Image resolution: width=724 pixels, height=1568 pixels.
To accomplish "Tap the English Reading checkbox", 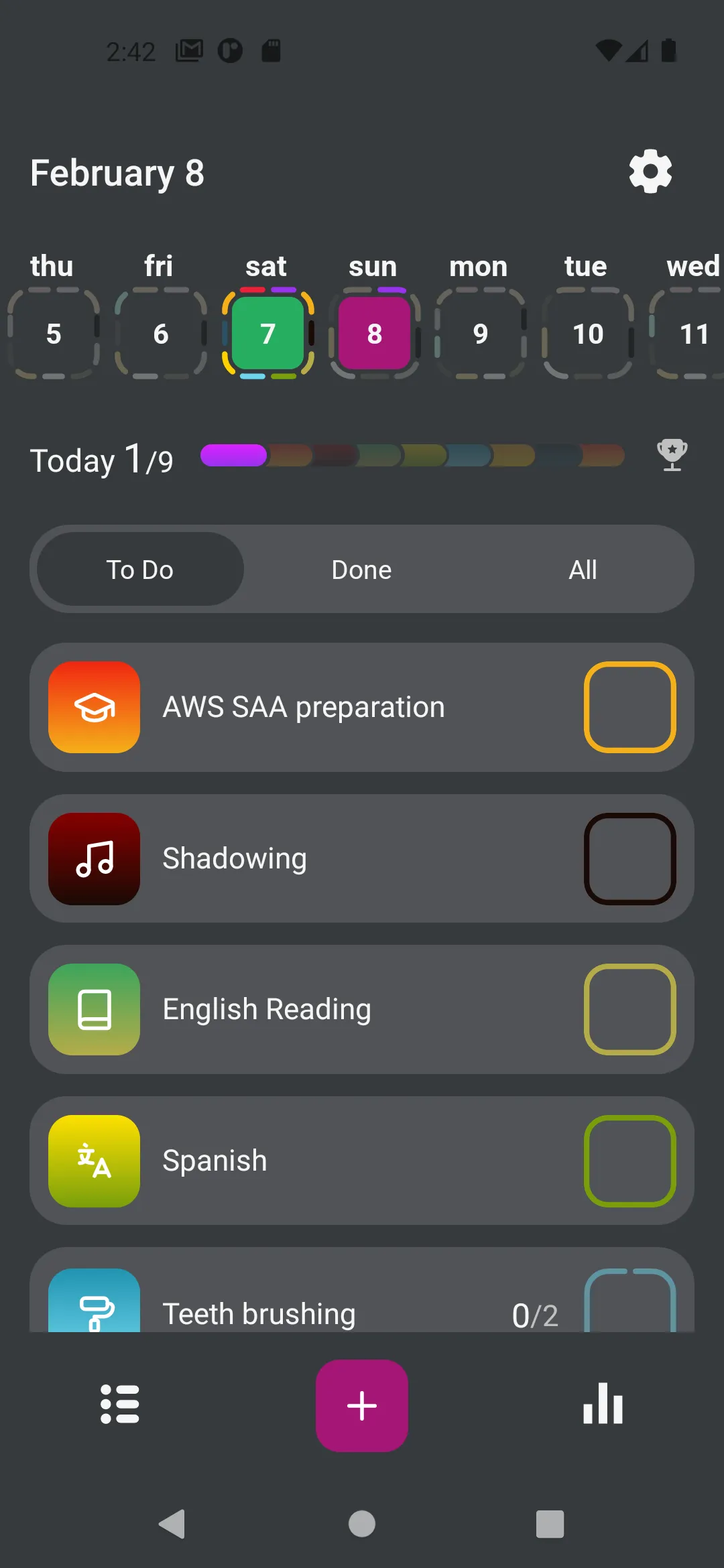I will 629,1009.
